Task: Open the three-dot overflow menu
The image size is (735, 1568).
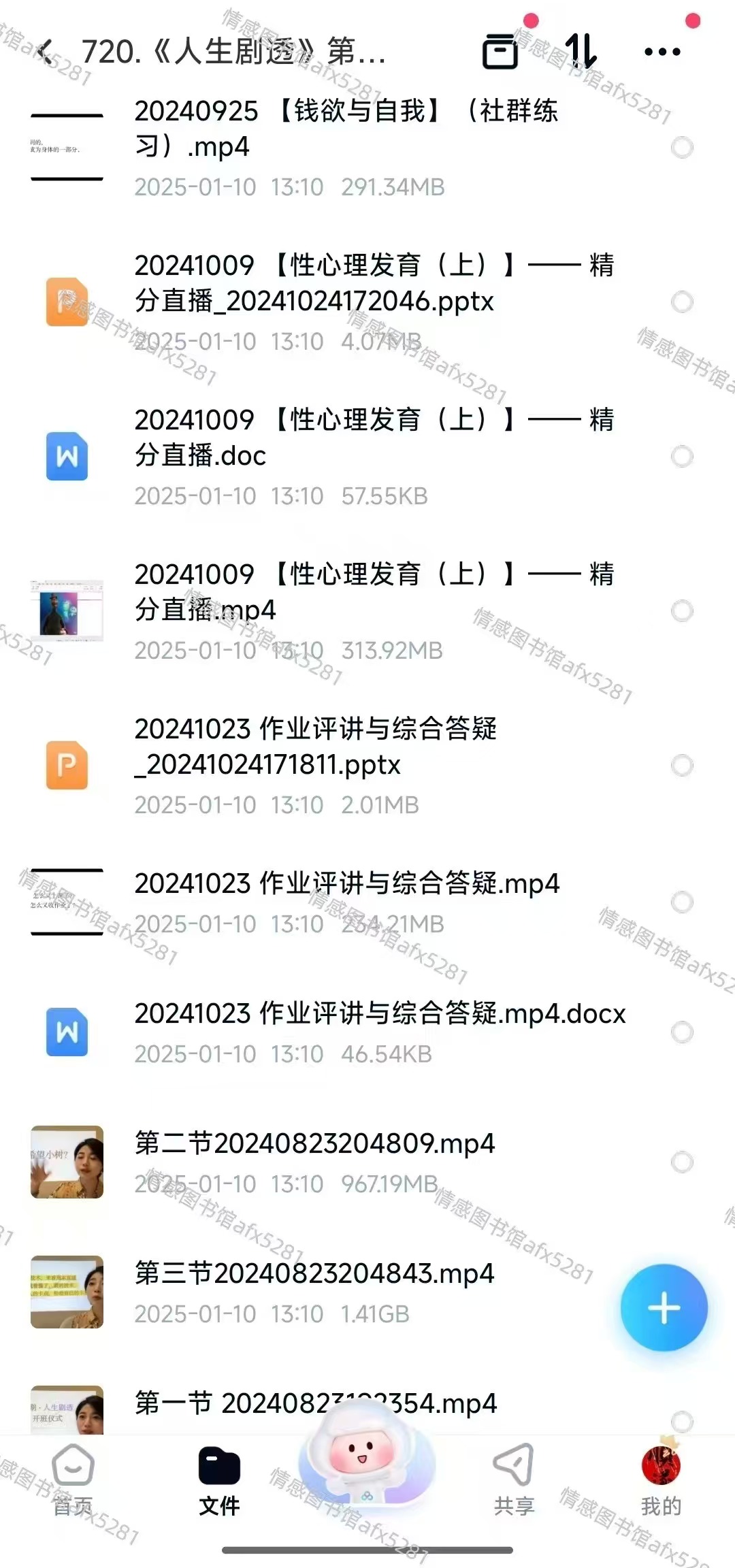Action: click(661, 52)
